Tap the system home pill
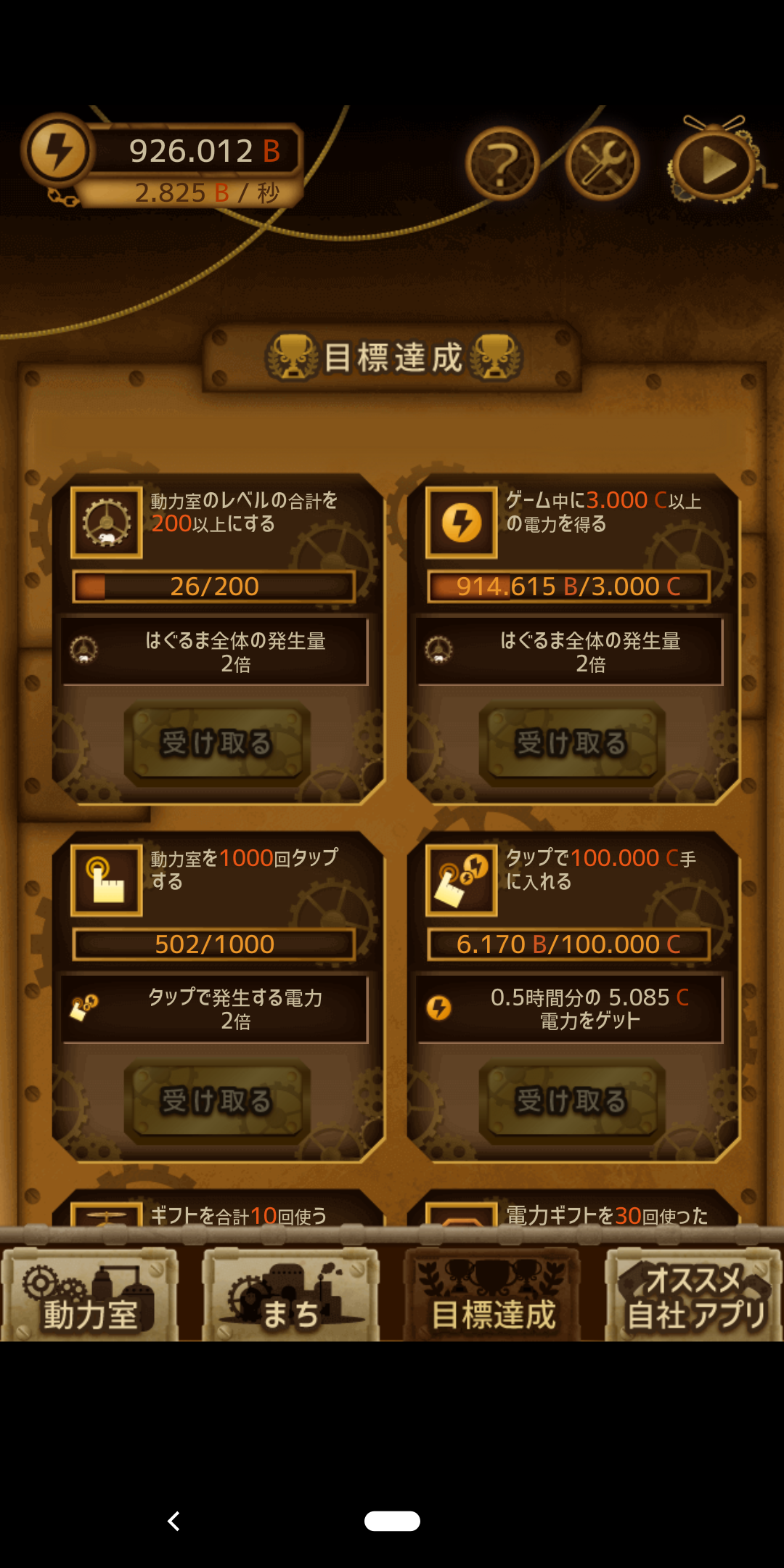Screen dimensions: 784x1568 [x=392, y=1521]
